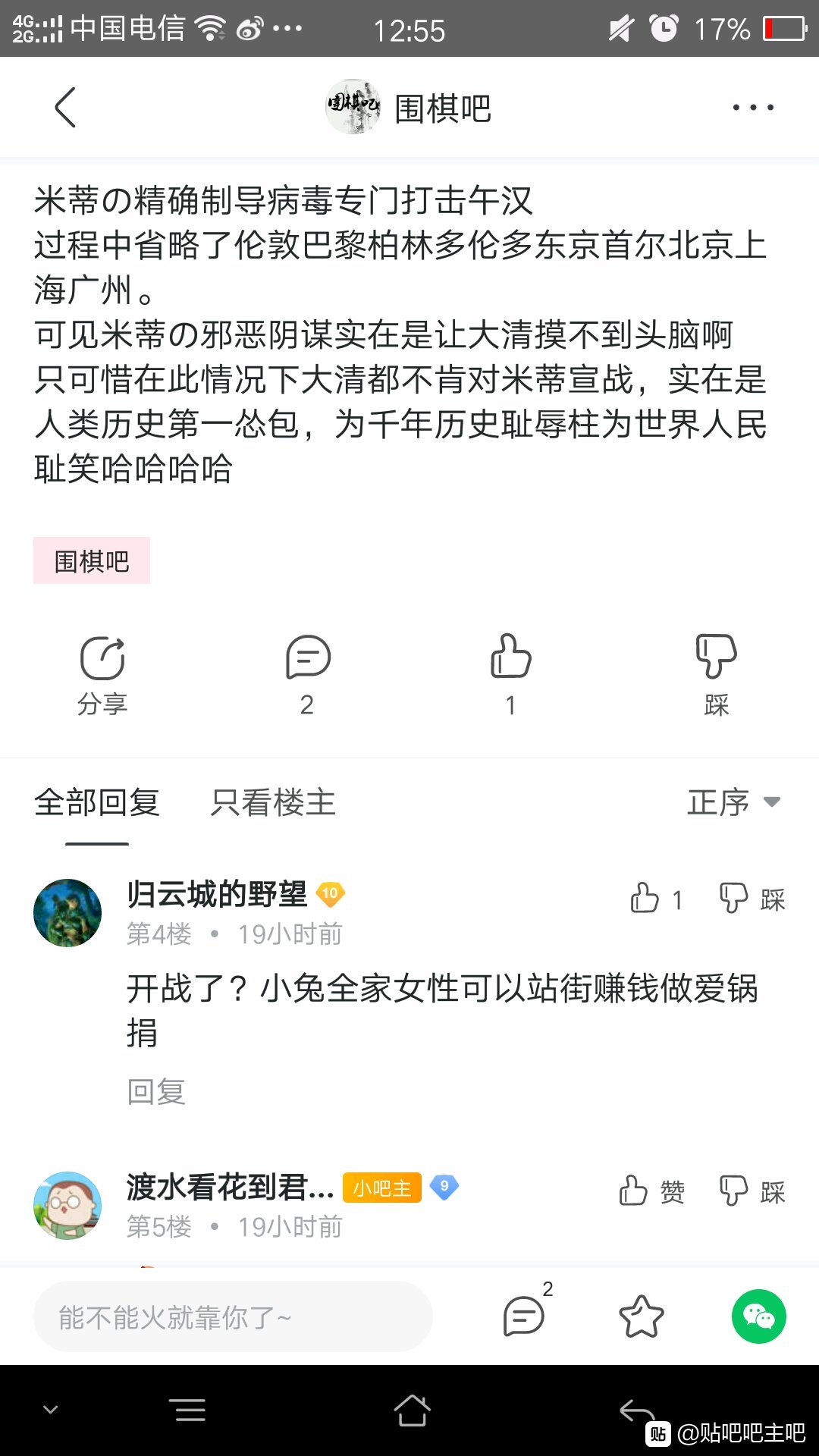Open 归云城的野望's profile avatar
The image size is (819, 1456).
(67, 913)
